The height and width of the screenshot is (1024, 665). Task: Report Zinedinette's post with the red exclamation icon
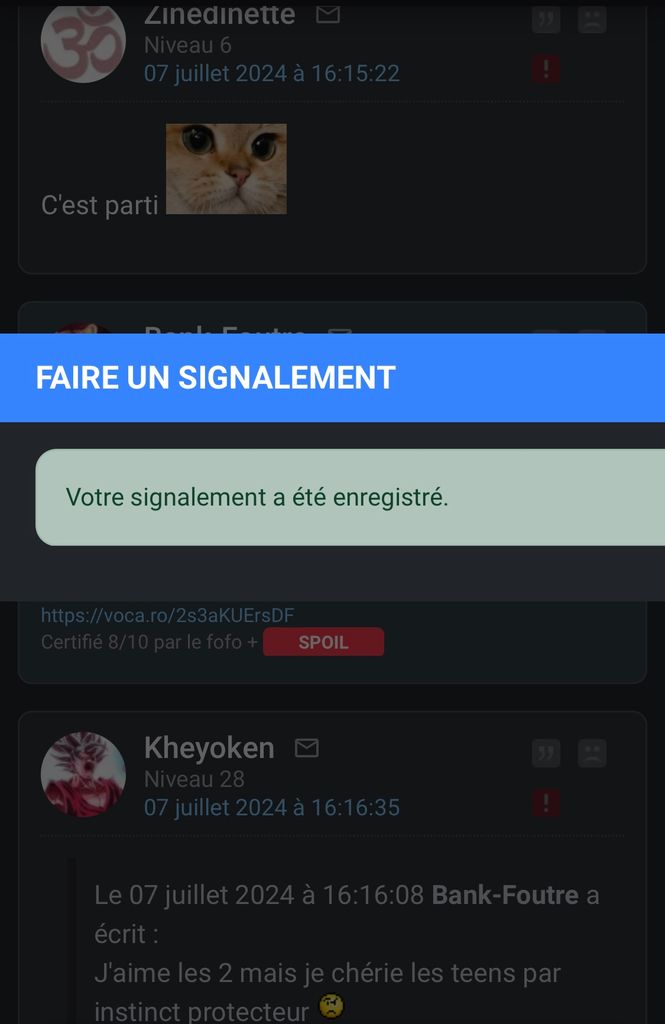pos(546,69)
